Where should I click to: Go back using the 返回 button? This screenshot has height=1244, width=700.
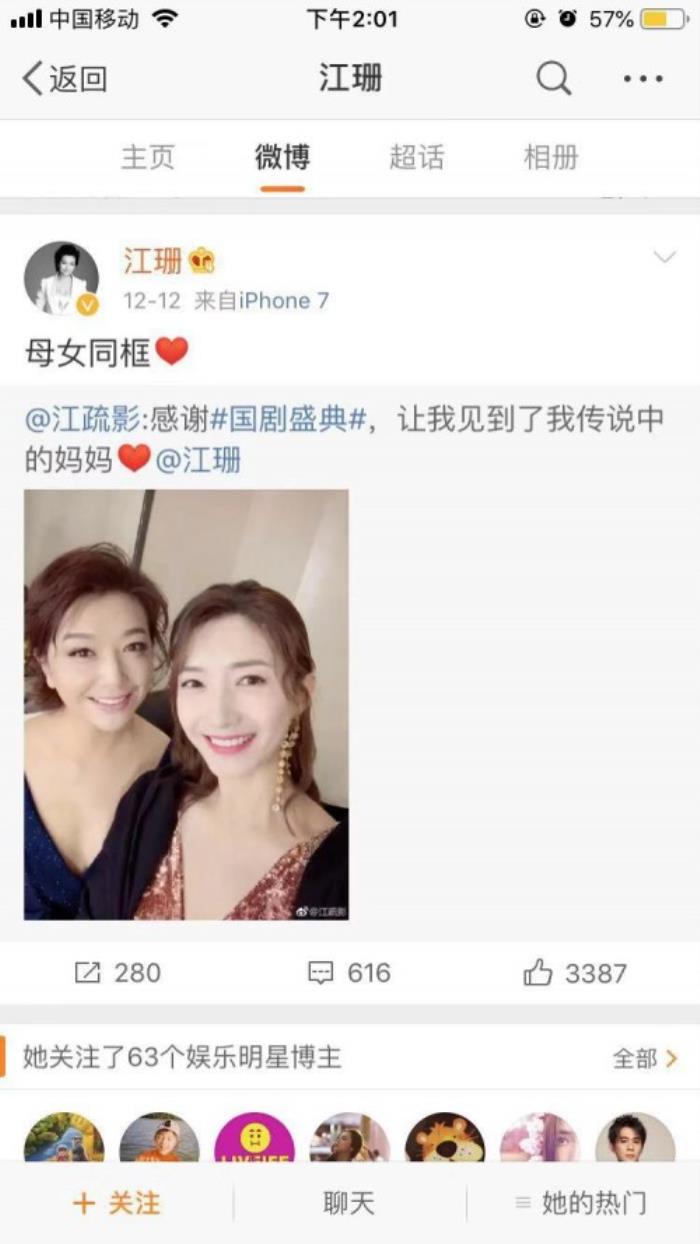[x=64, y=79]
